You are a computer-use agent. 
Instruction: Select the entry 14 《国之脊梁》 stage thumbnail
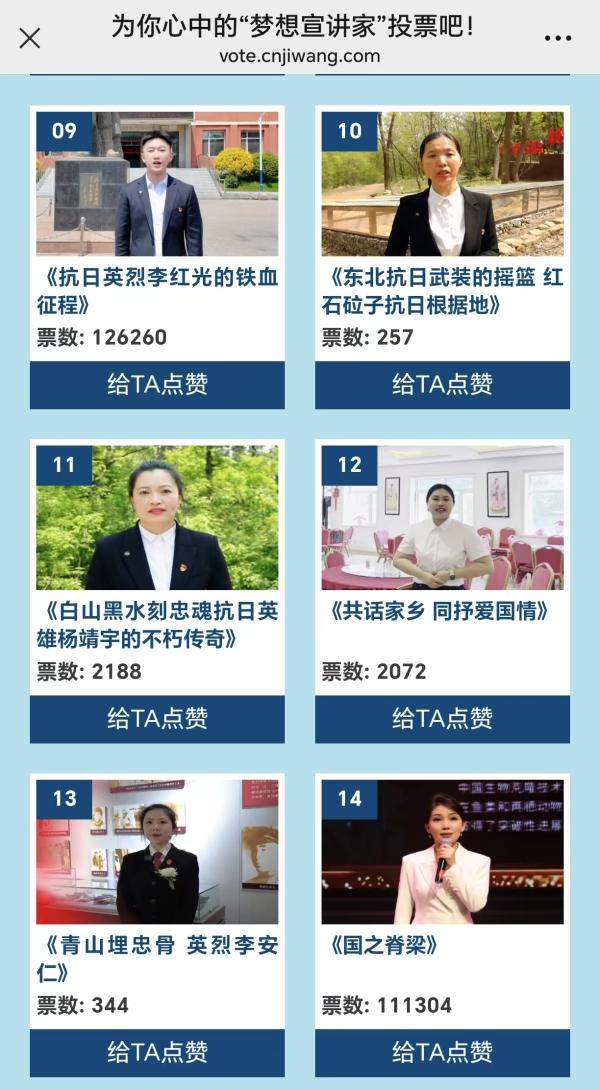click(x=442, y=852)
